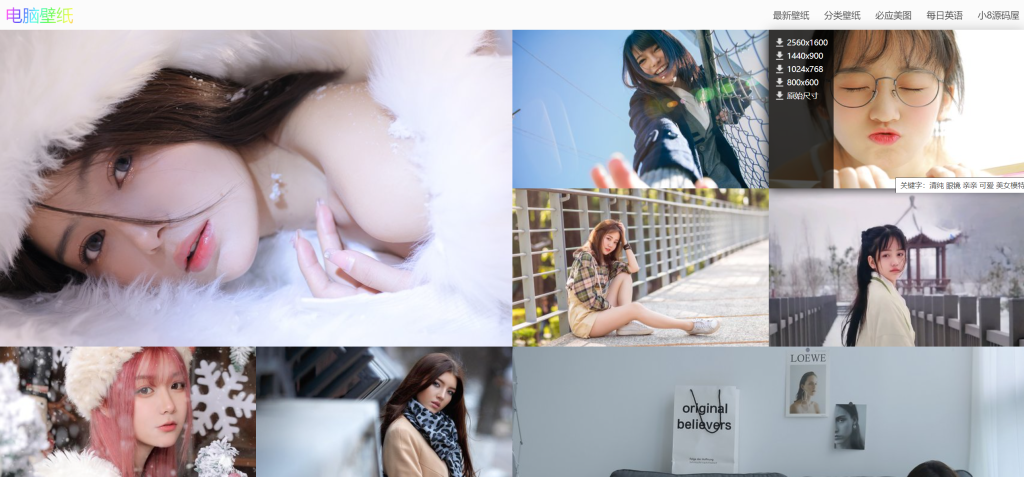This screenshot has width=1024, height=477.
Task: Open the 最新壁纸 page
Action: coord(790,15)
